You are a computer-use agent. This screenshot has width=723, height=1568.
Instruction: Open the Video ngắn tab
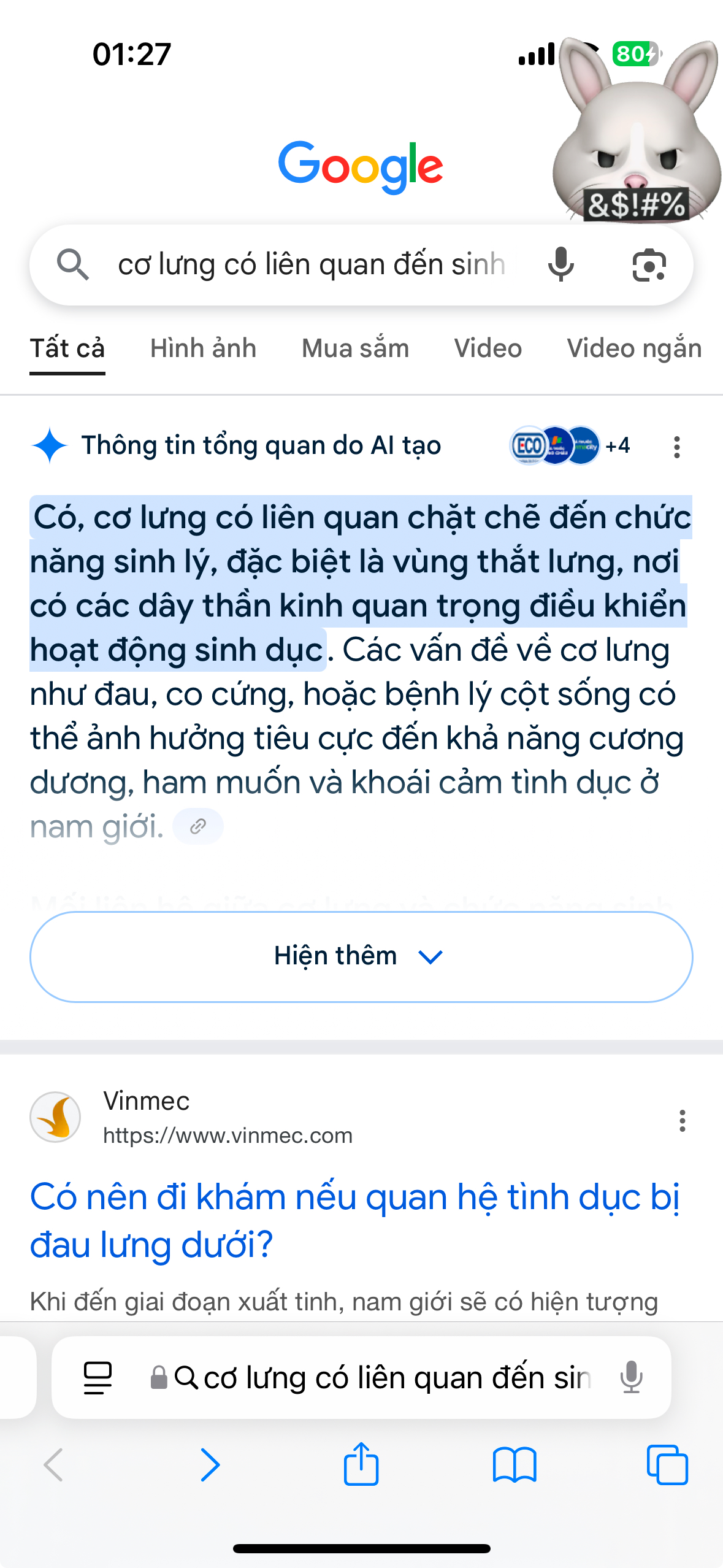coord(633,348)
